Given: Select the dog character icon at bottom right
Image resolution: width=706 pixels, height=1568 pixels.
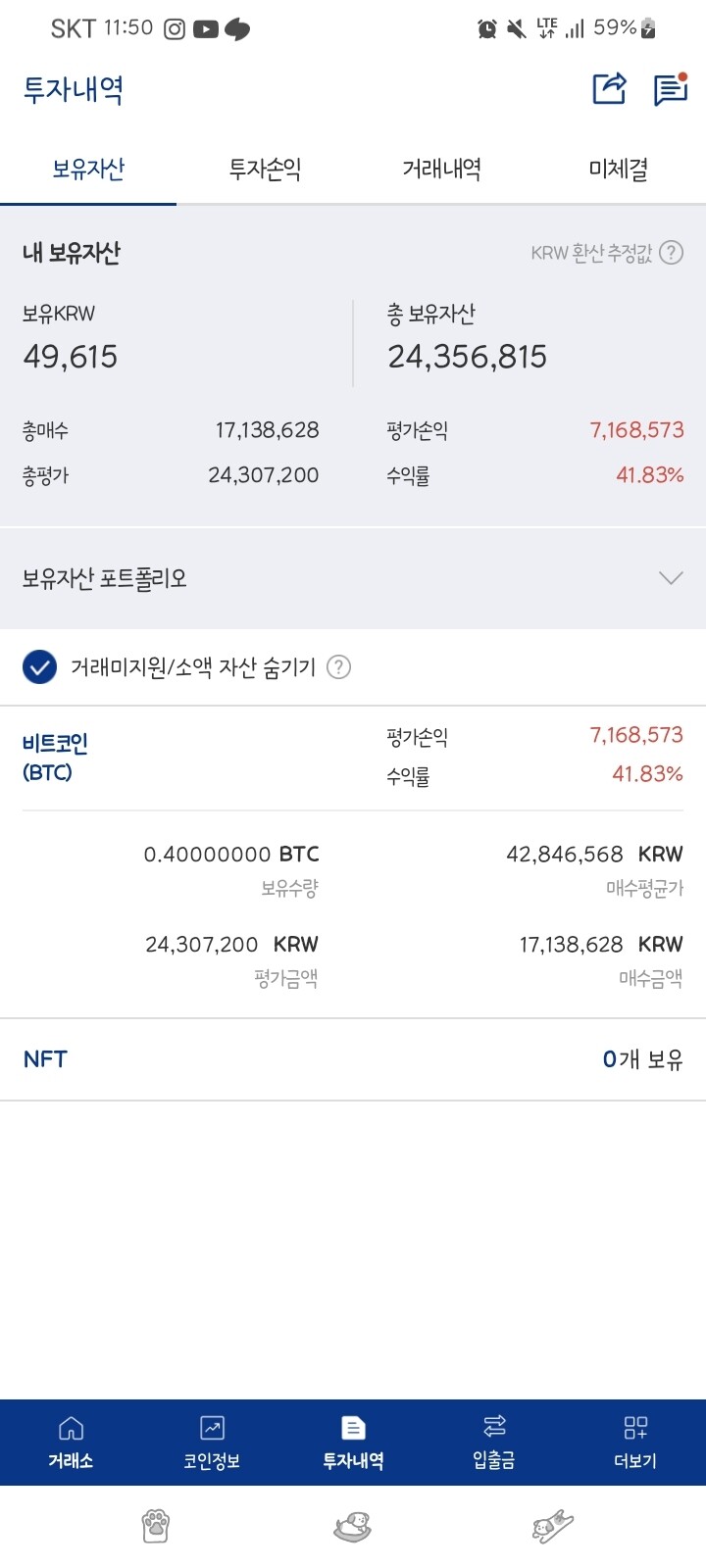Looking at the screenshot, I should (x=550, y=1525).
